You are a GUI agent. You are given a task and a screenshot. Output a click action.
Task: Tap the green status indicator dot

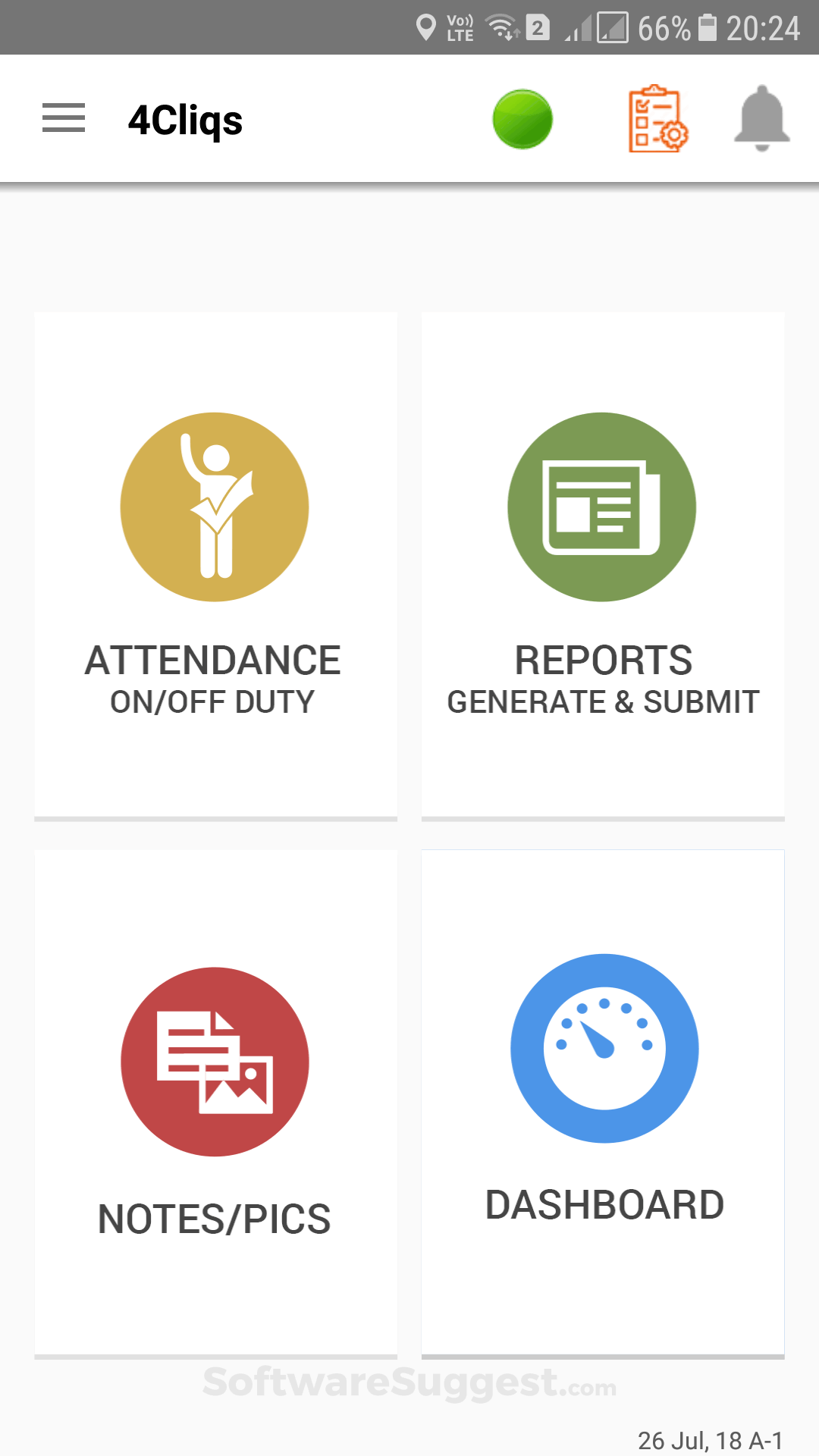click(522, 119)
